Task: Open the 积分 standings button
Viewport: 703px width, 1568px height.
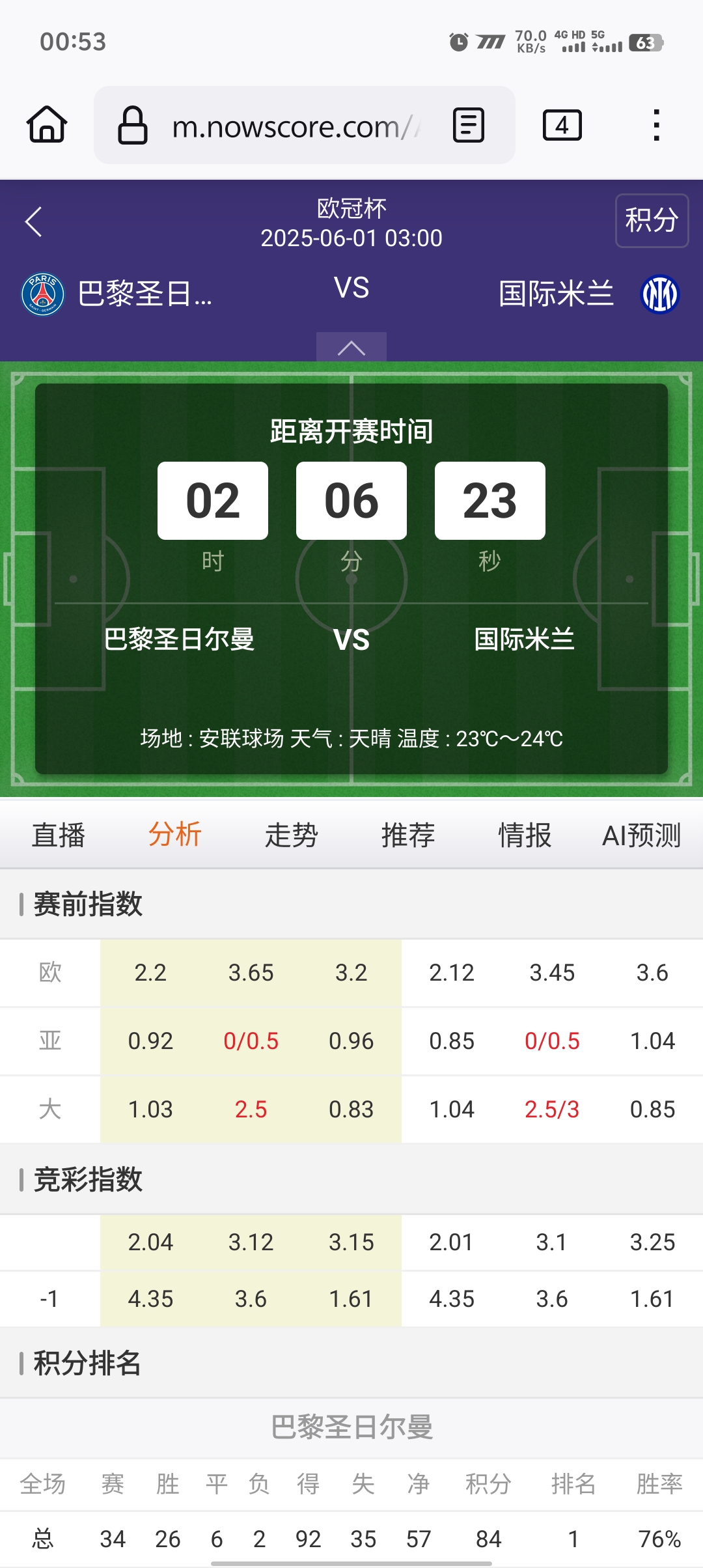Action: coord(651,220)
